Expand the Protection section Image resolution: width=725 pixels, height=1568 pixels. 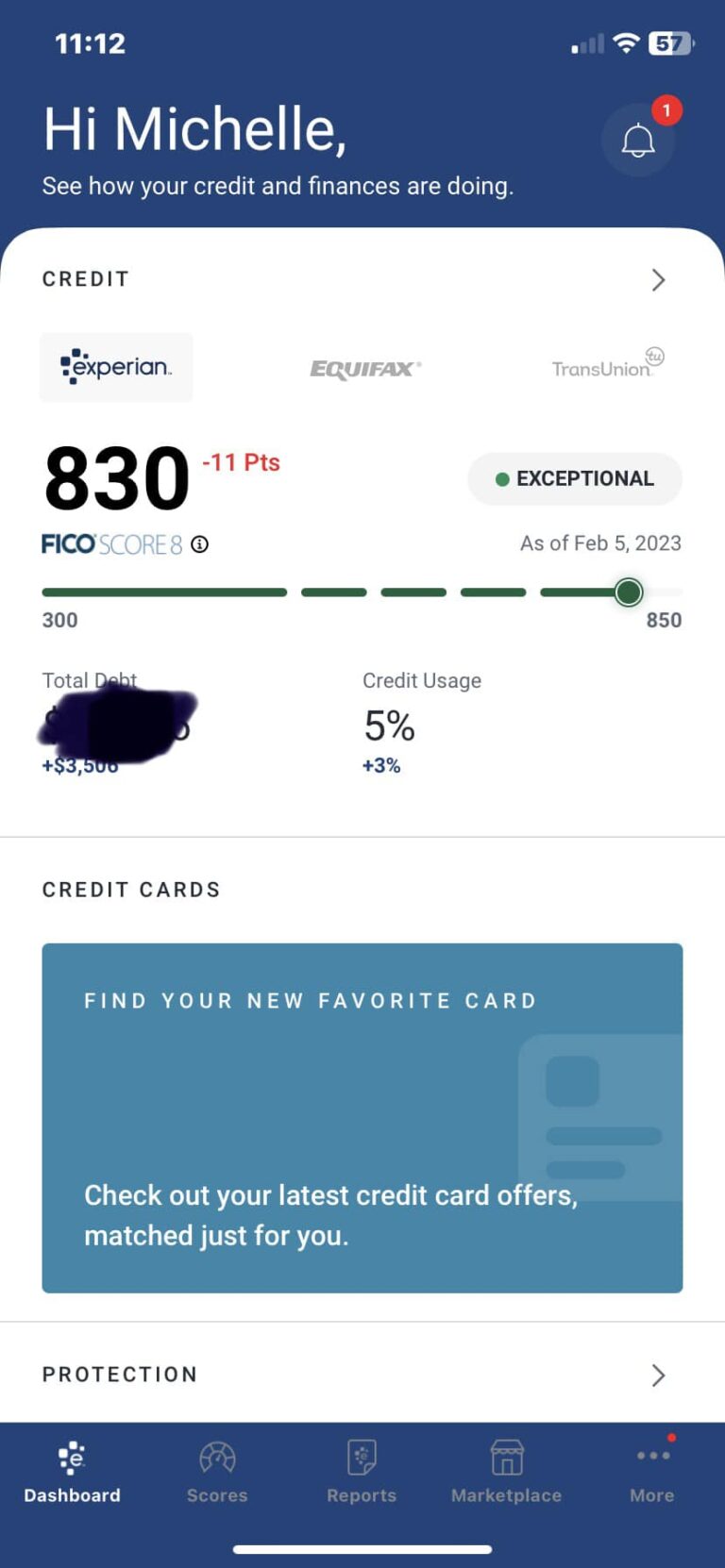pos(658,1375)
